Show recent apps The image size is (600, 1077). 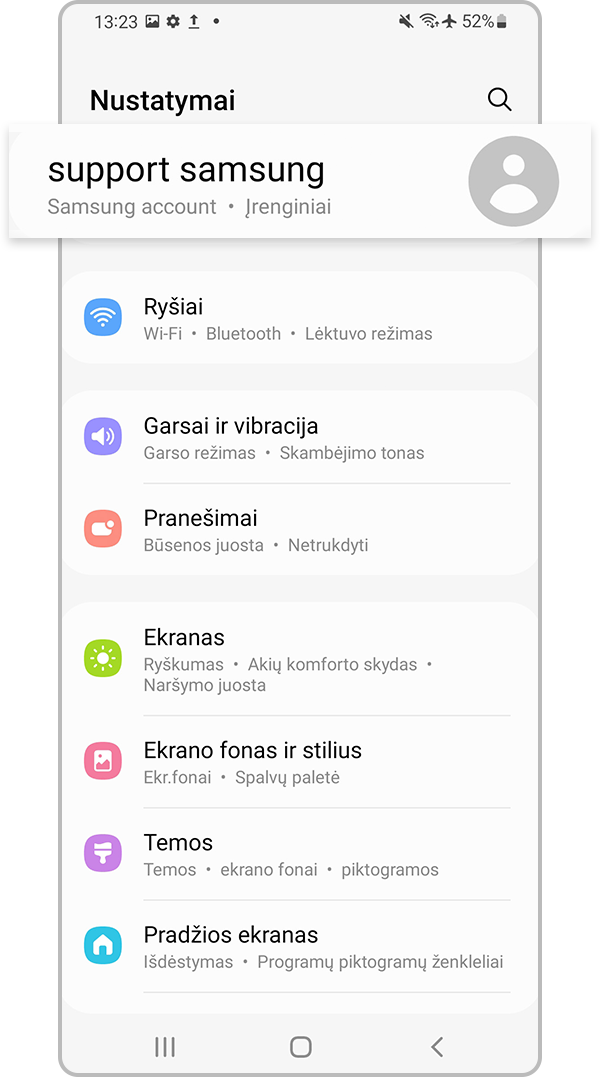coord(165,1047)
